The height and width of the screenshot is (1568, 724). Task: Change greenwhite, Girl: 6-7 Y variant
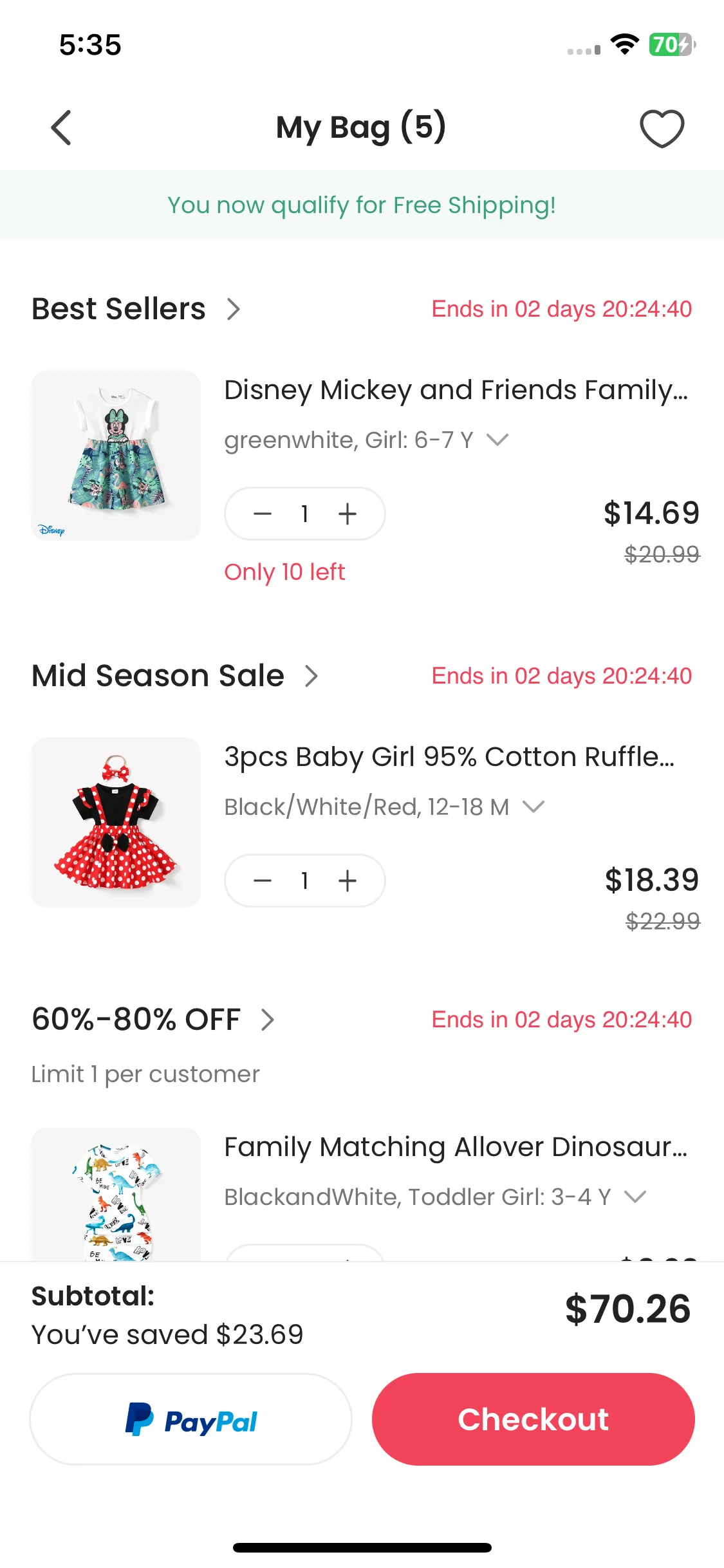(x=366, y=440)
